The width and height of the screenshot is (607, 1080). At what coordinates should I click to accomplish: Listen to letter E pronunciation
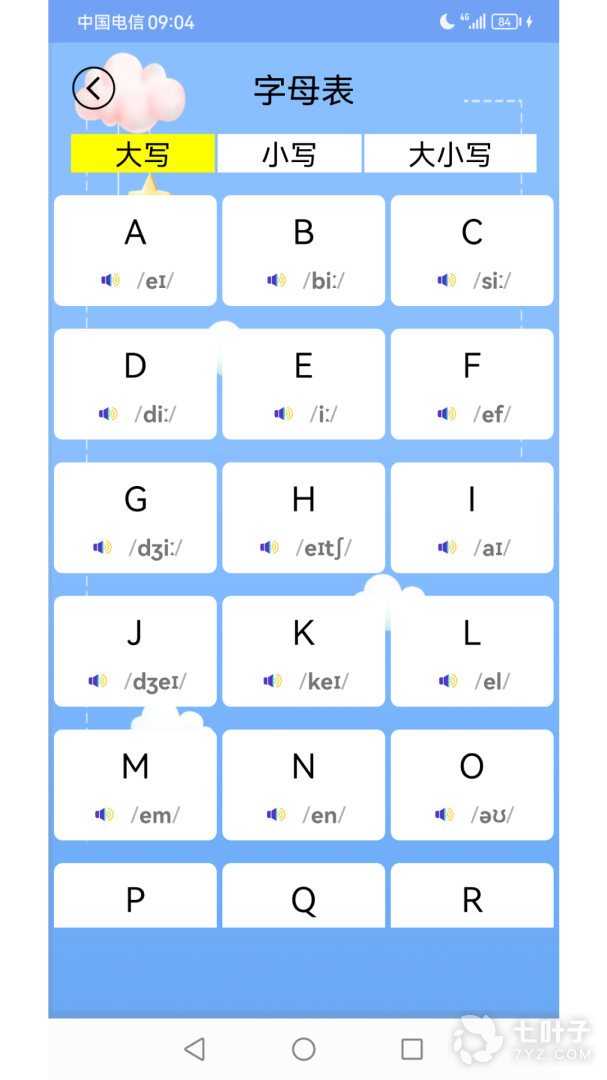[x=284, y=414]
